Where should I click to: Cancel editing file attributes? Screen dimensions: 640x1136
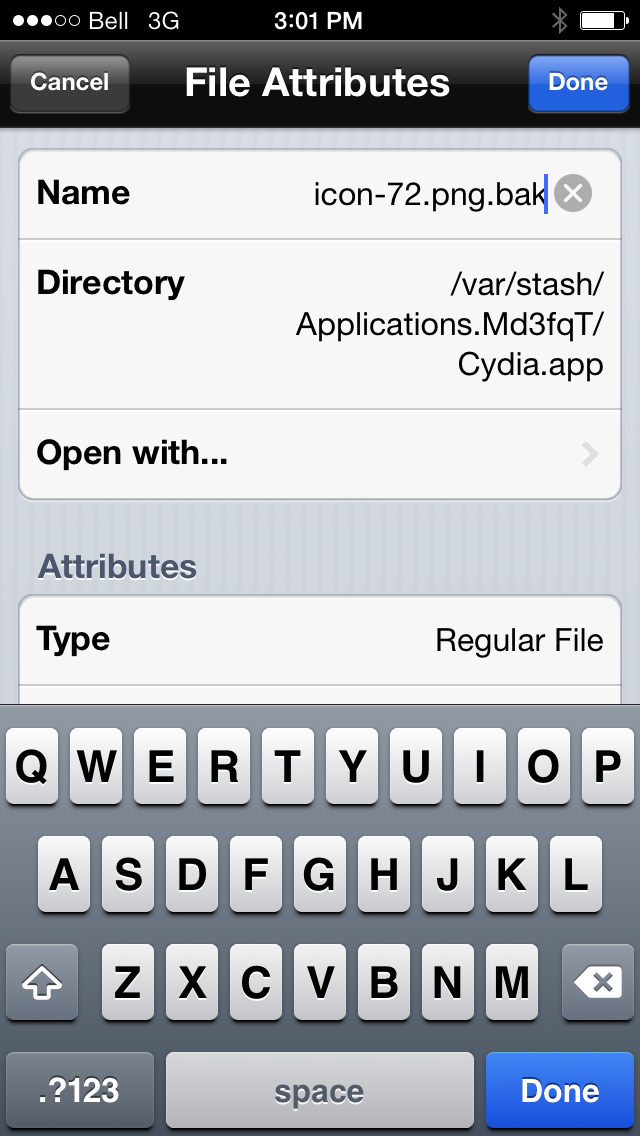(x=70, y=83)
